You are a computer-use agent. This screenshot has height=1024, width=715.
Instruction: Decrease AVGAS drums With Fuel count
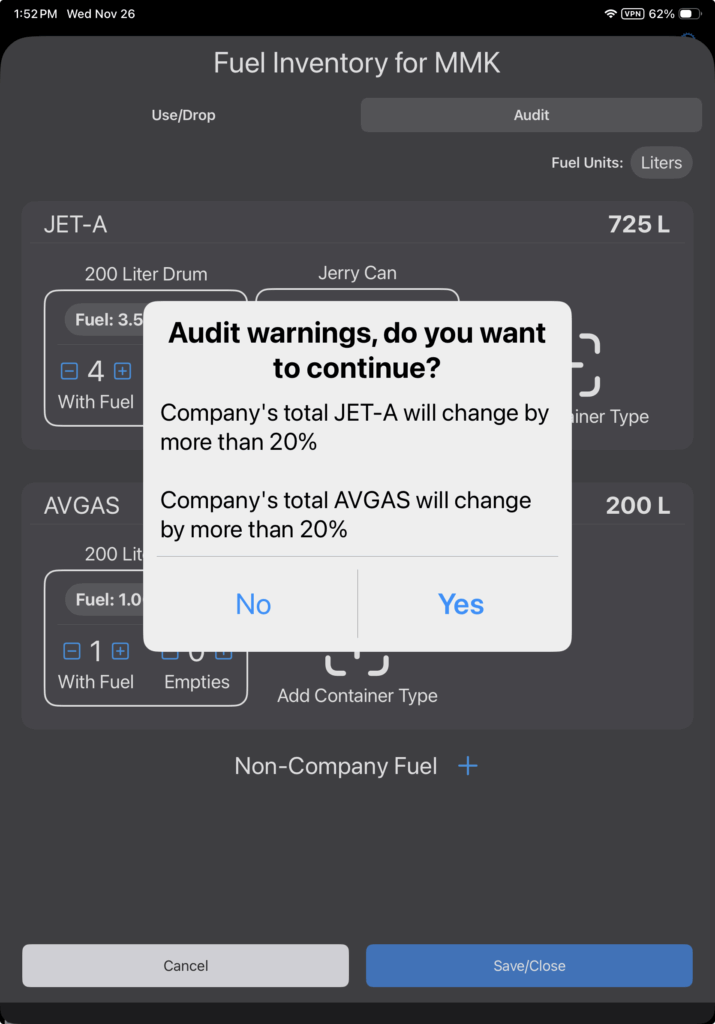[x=72, y=651]
